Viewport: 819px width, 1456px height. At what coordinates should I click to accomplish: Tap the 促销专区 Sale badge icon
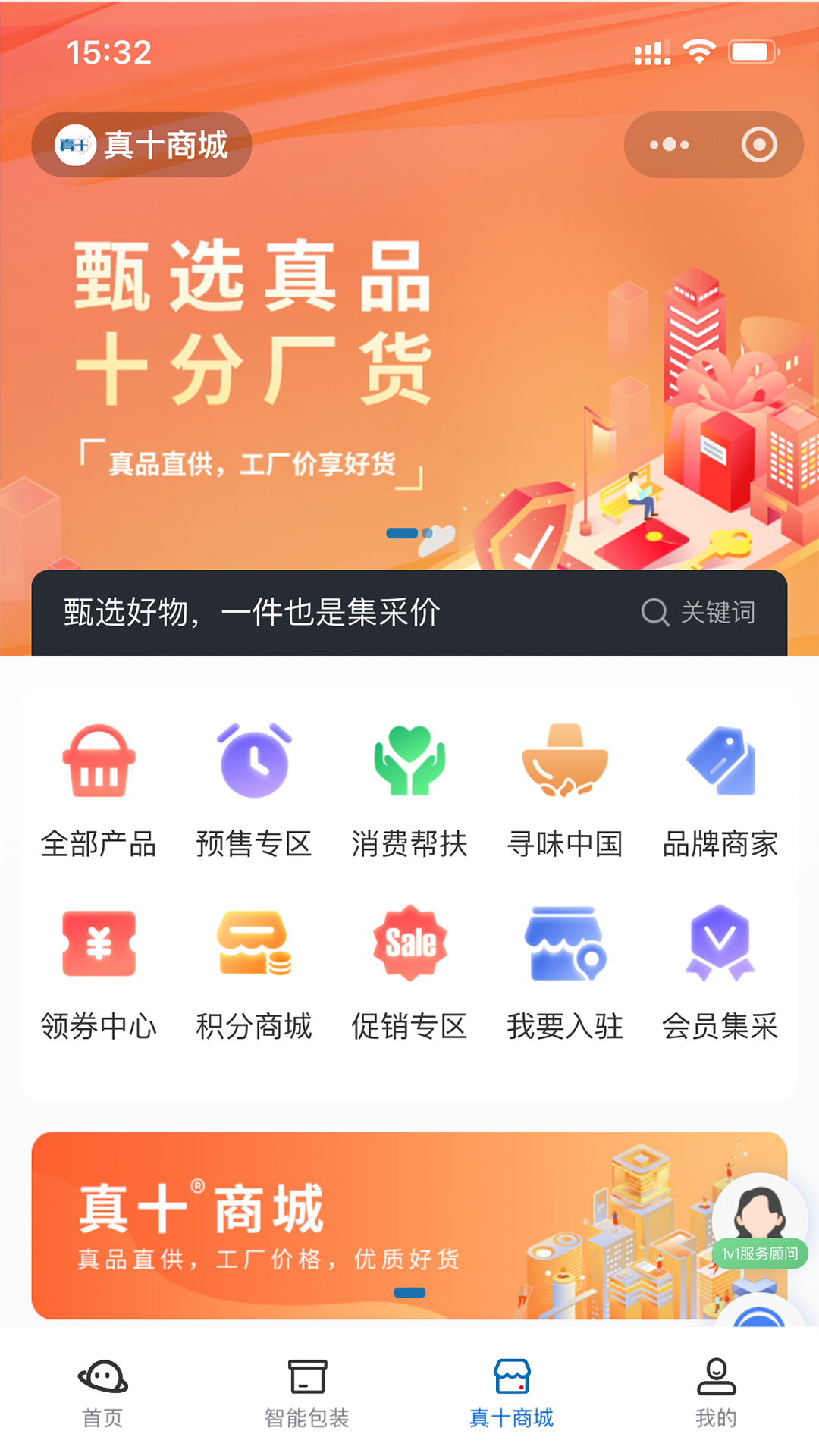click(409, 944)
